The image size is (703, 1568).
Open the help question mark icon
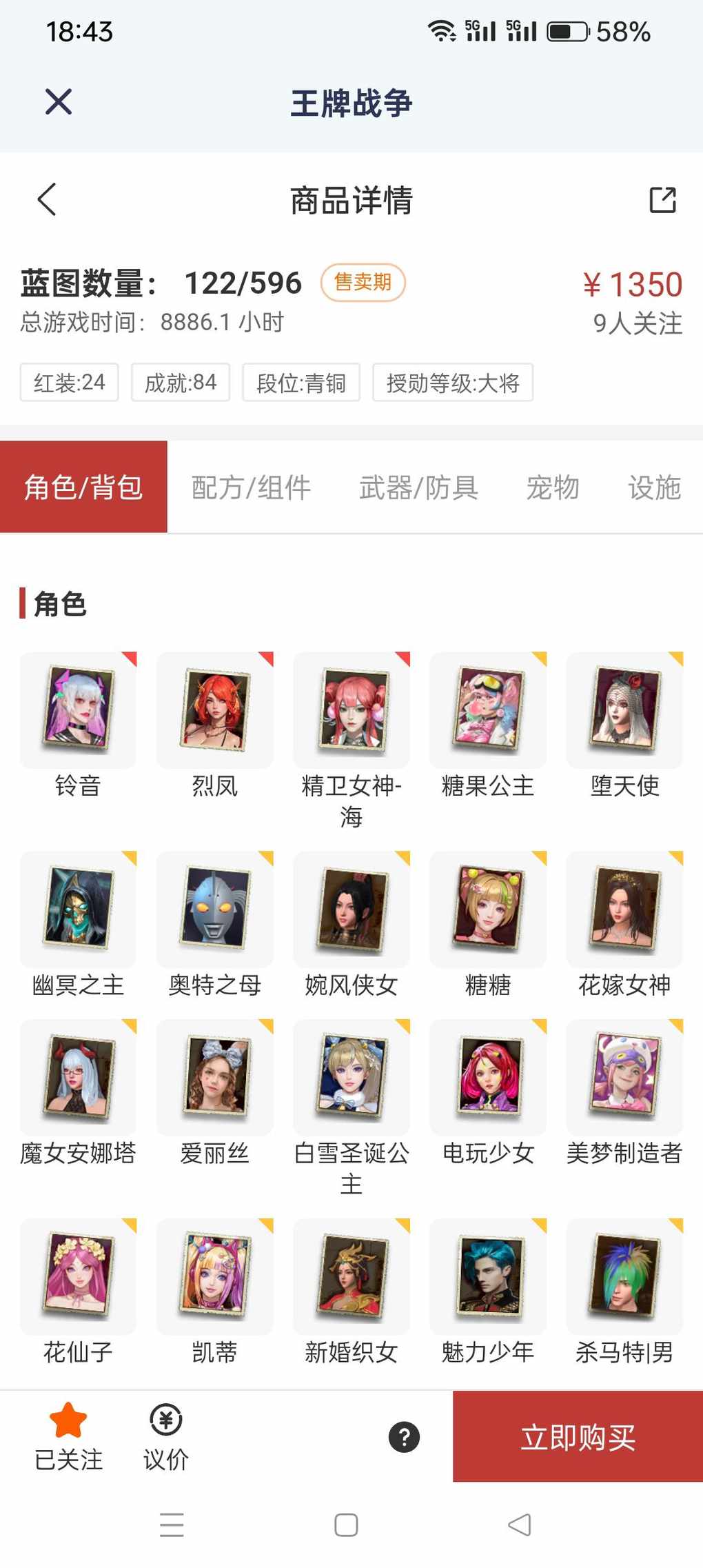tap(404, 1437)
